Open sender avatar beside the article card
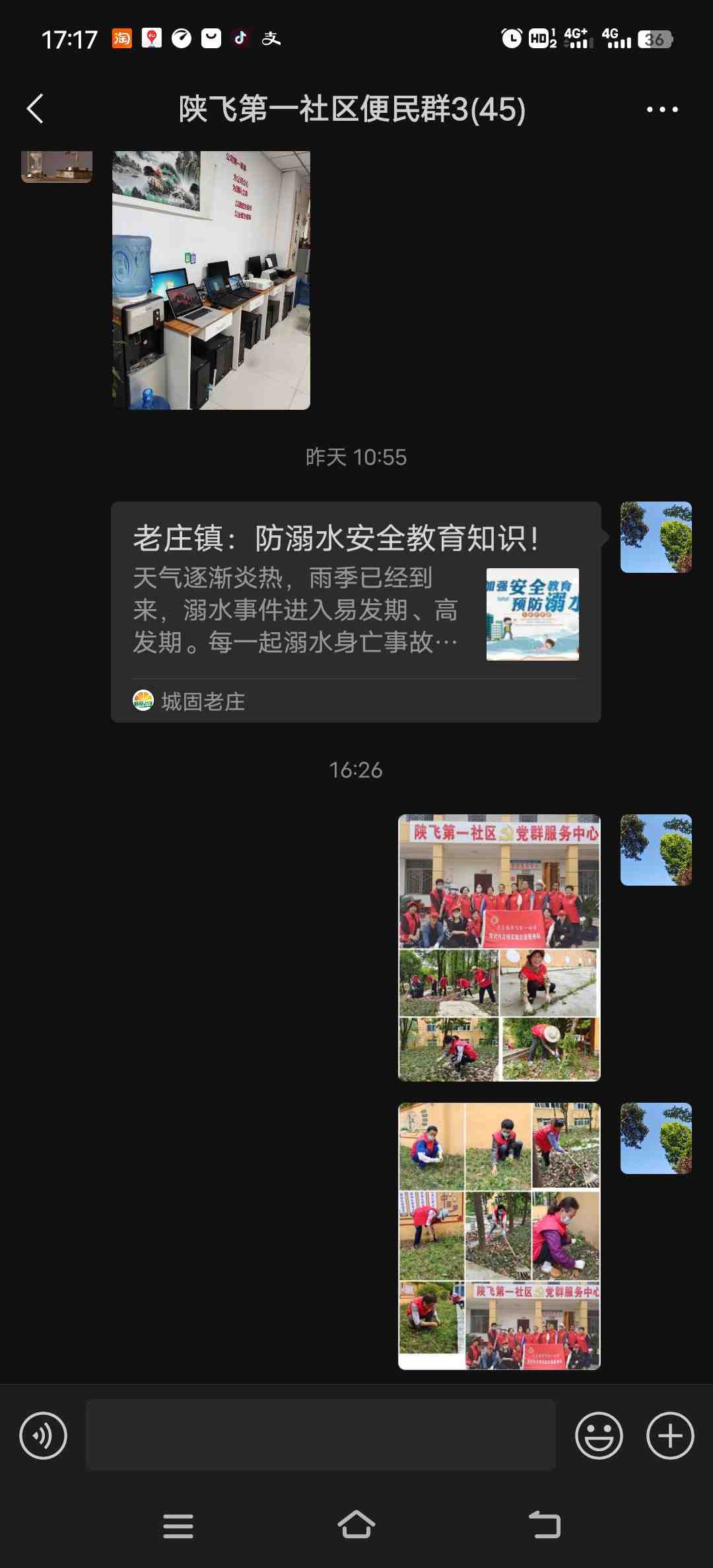The width and height of the screenshot is (713, 1568). pyautogui.click(x=656, y=537)
